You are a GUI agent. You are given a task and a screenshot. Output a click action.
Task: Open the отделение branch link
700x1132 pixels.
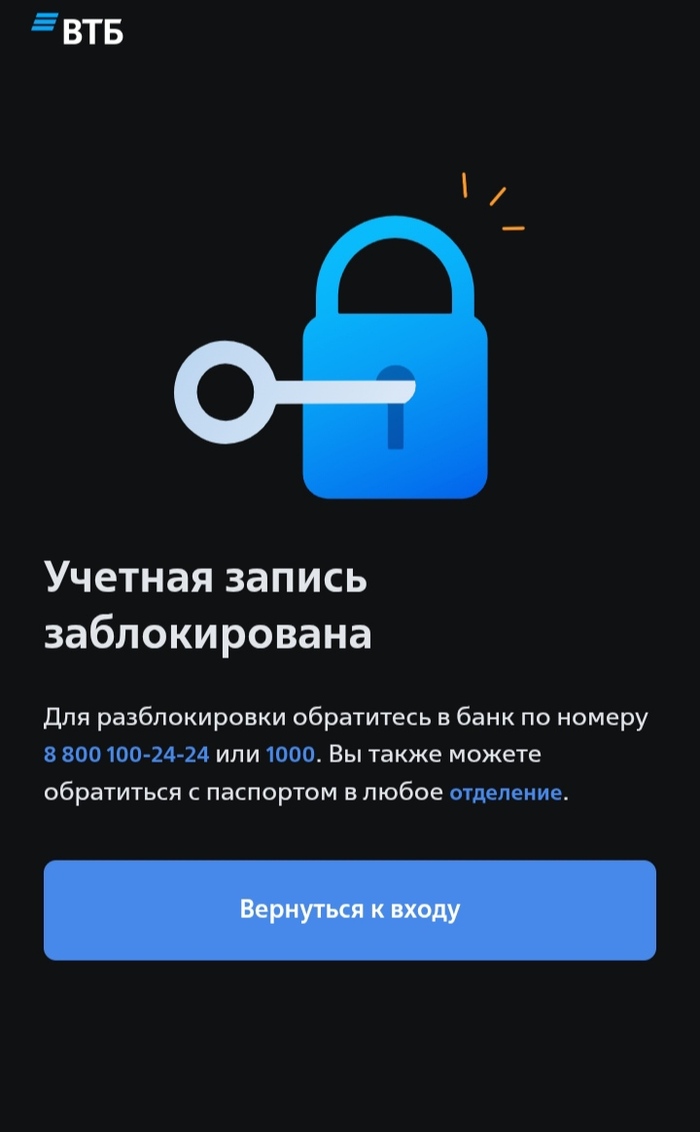coord(505,793)
